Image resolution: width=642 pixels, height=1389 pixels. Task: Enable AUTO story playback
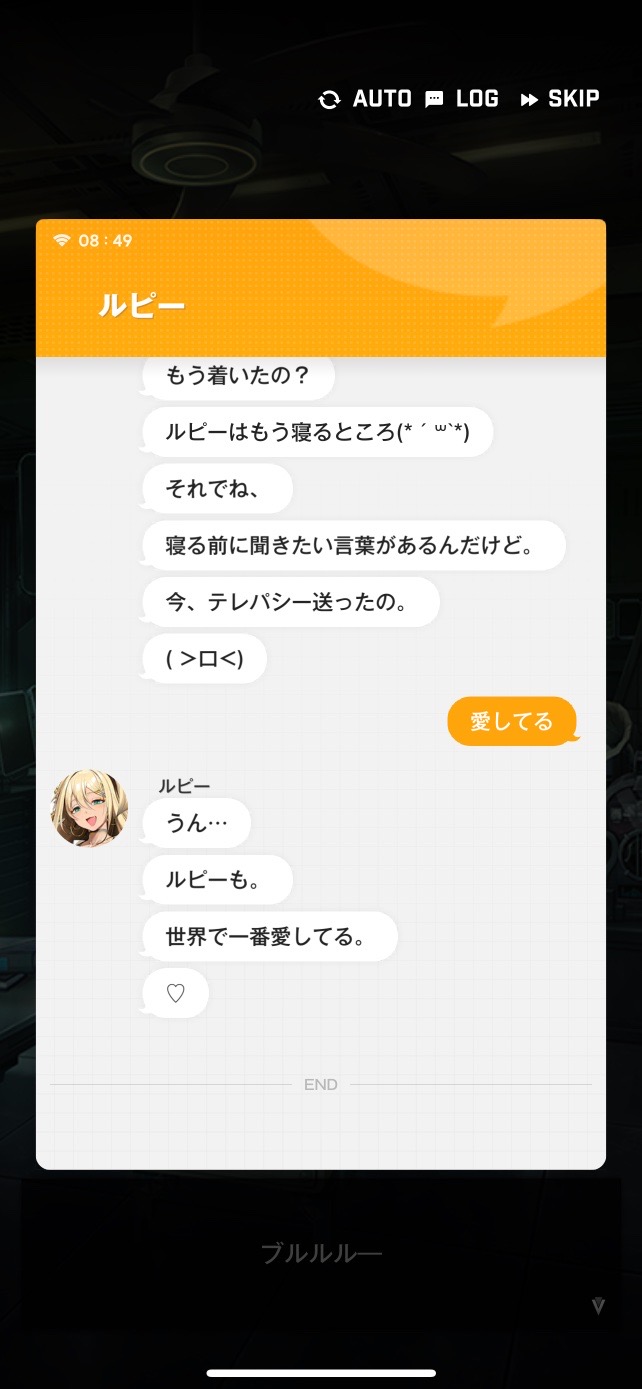(365, 99)
